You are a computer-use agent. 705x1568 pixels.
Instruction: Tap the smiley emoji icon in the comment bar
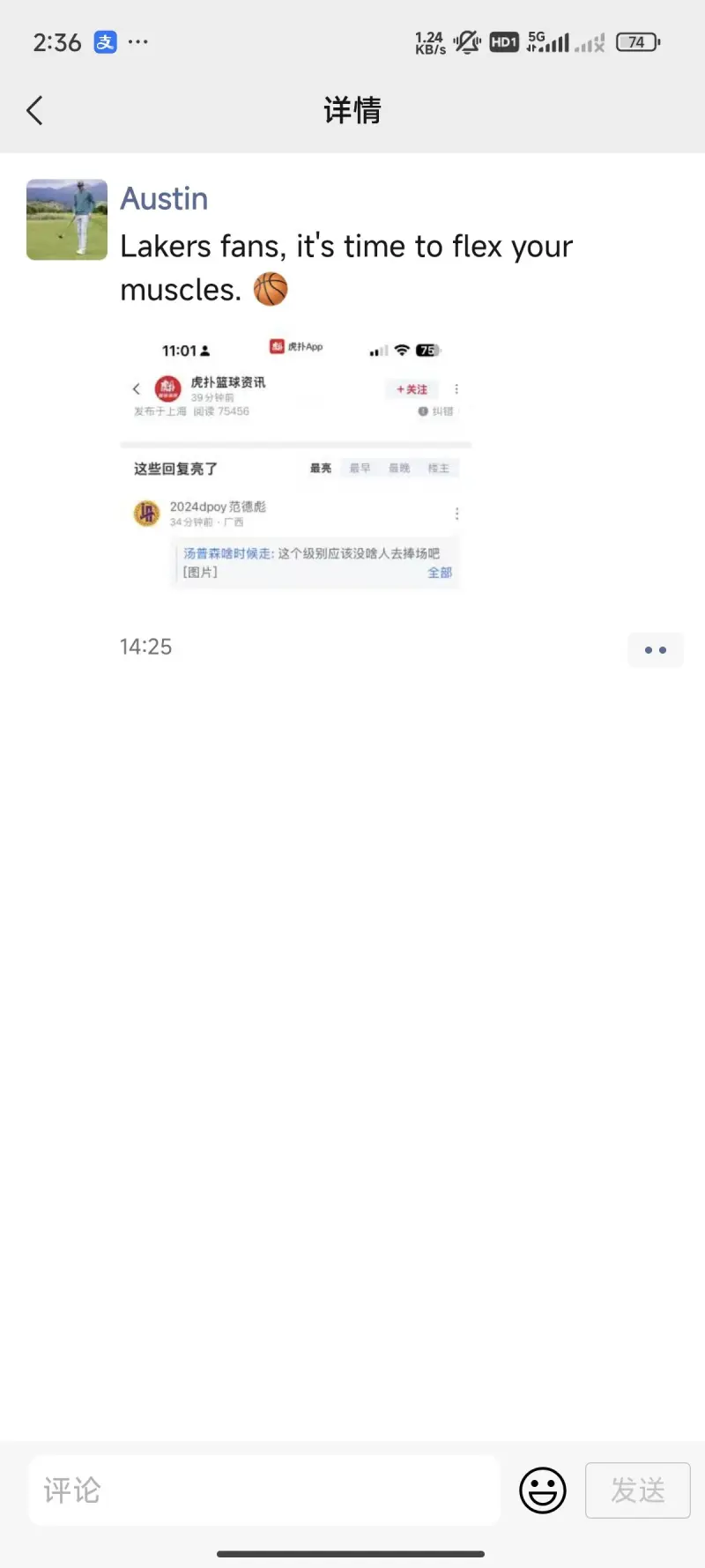click(x=542, y=1490)
